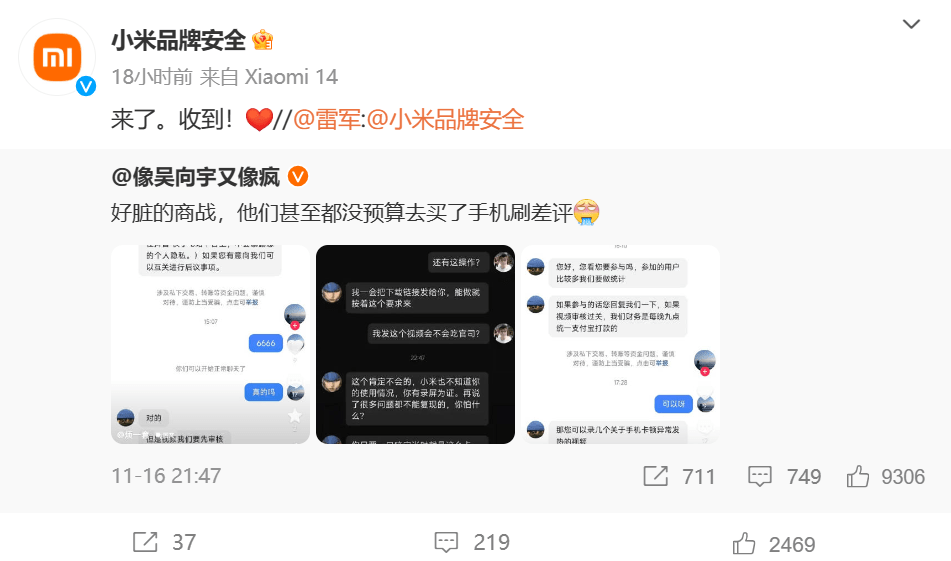Repost the original post with 711 shares
The height and width of the screenshot is (561, 951).
coord(679,477)
